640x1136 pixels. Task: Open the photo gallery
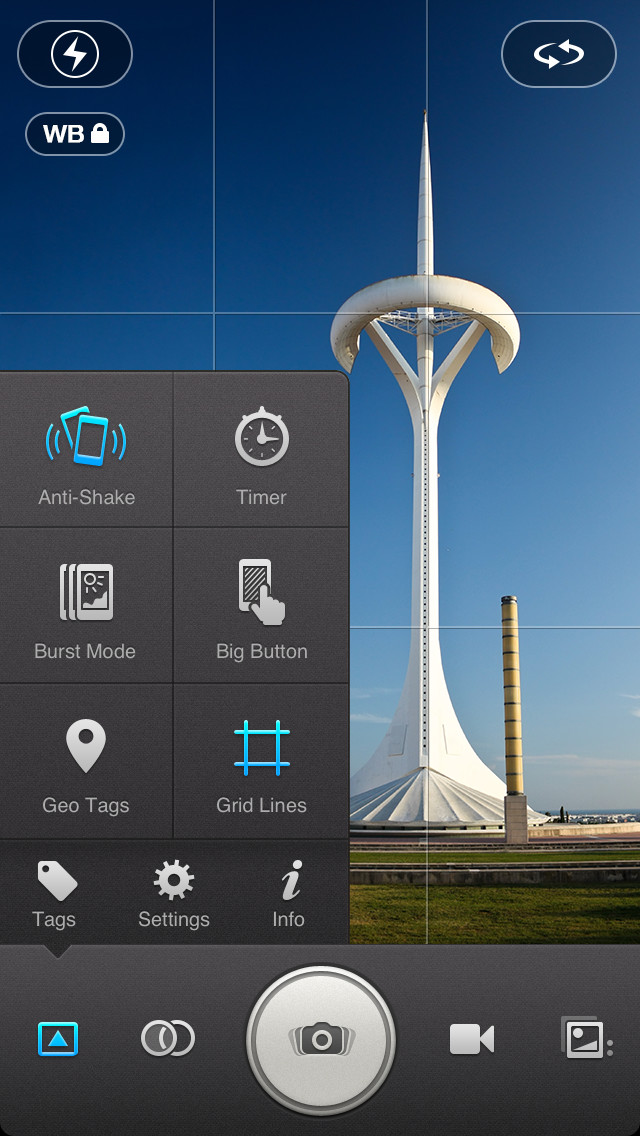pos(586,1038)
